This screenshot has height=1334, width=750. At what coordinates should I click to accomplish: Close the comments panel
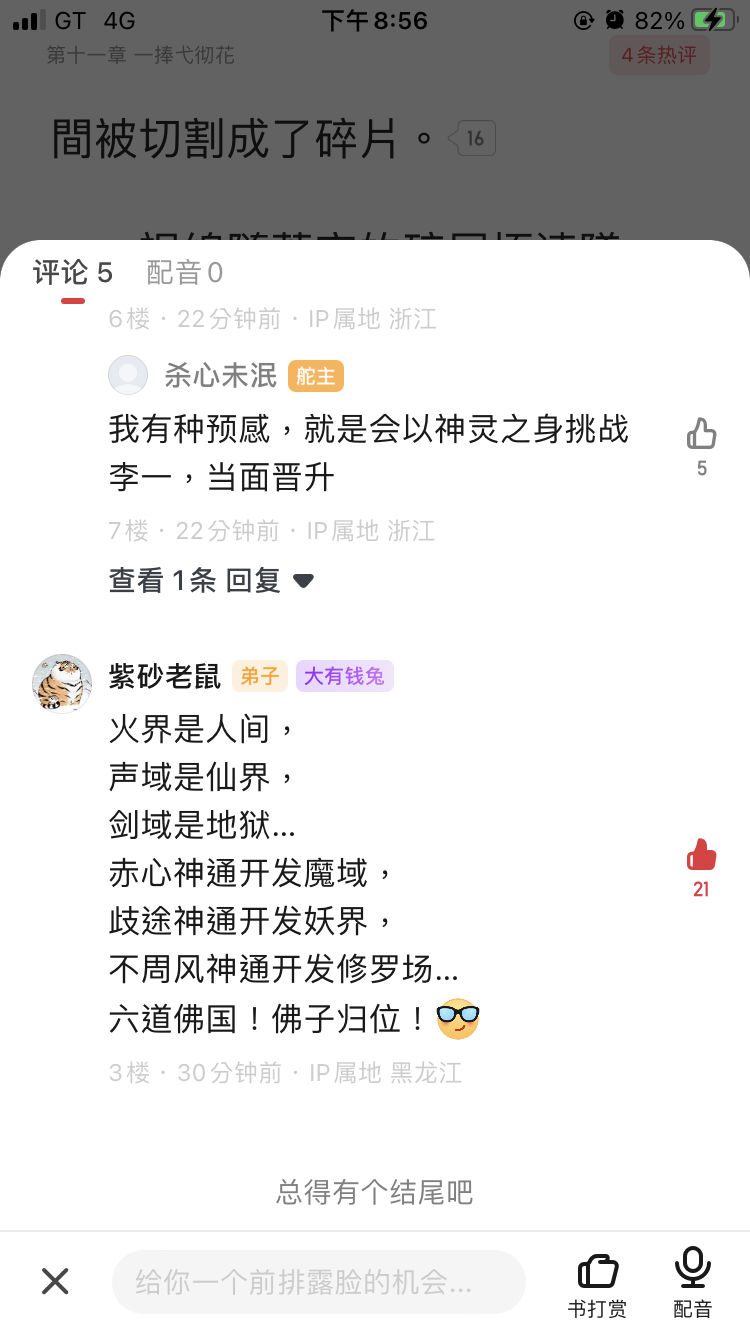click(55, 1281)
